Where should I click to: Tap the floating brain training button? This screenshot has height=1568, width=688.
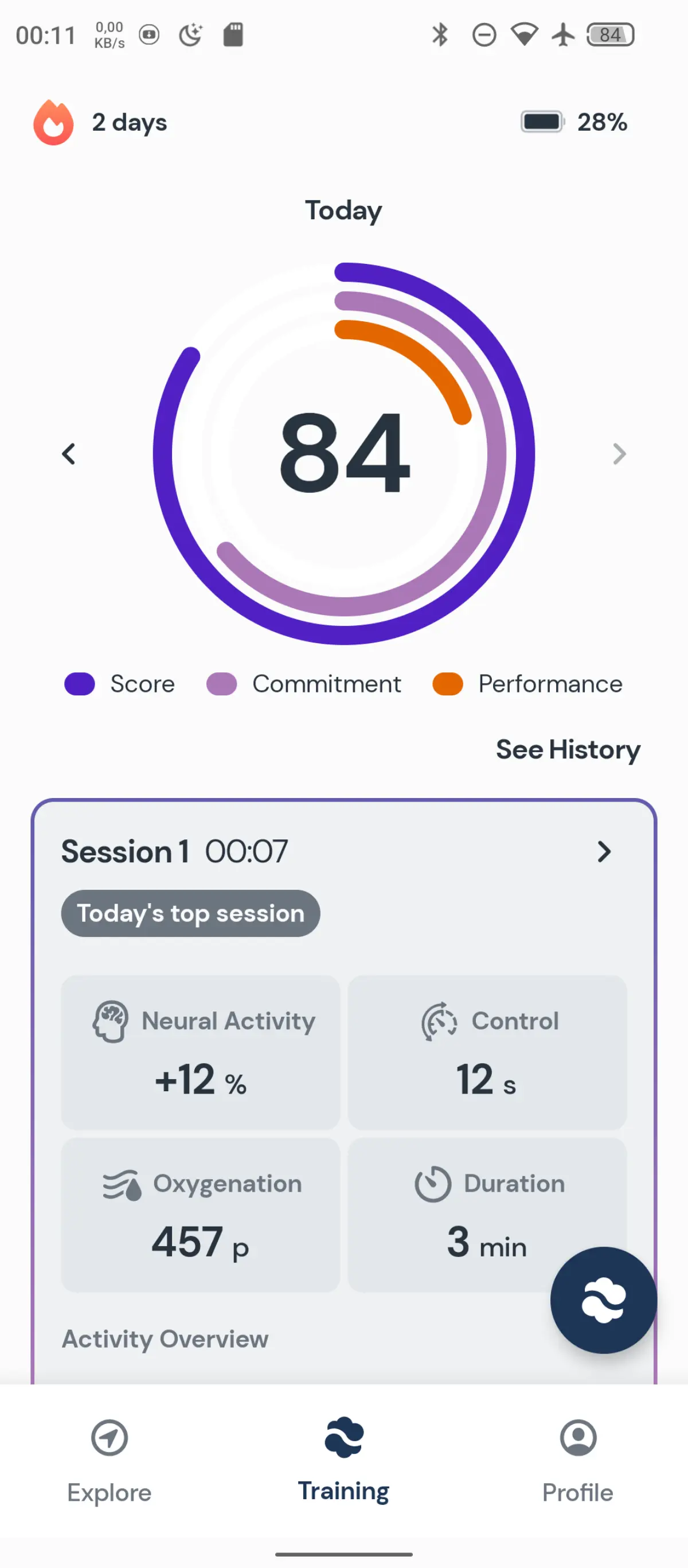pos(604,1300)
